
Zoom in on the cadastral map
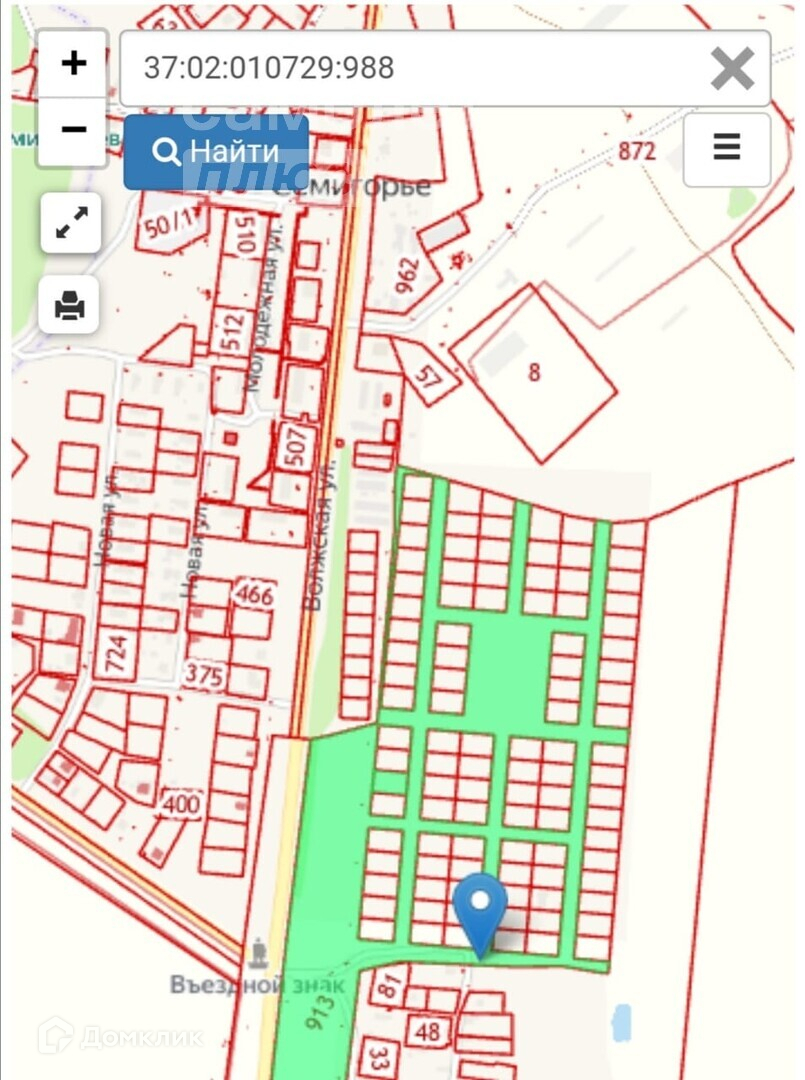(73, 64)
